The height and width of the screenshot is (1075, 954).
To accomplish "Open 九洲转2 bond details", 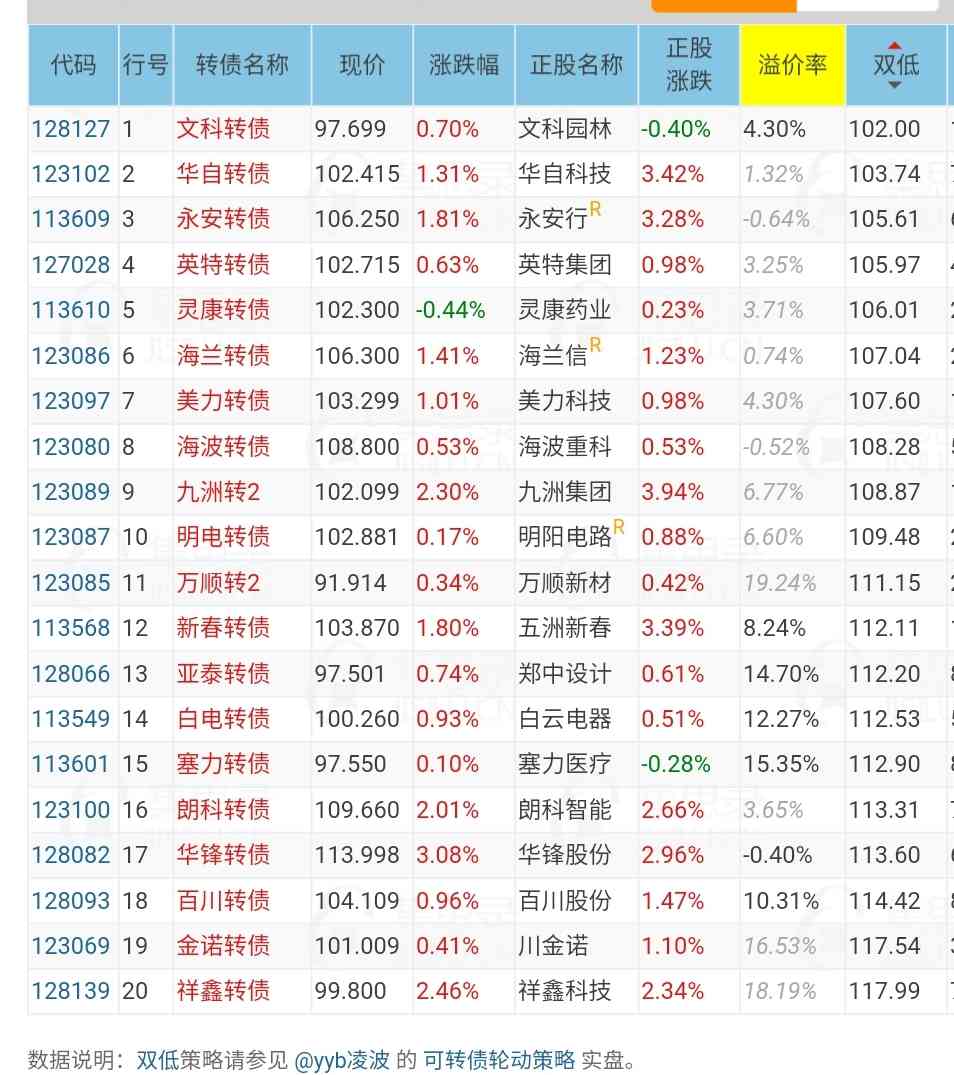I will (x=218, y=492).
